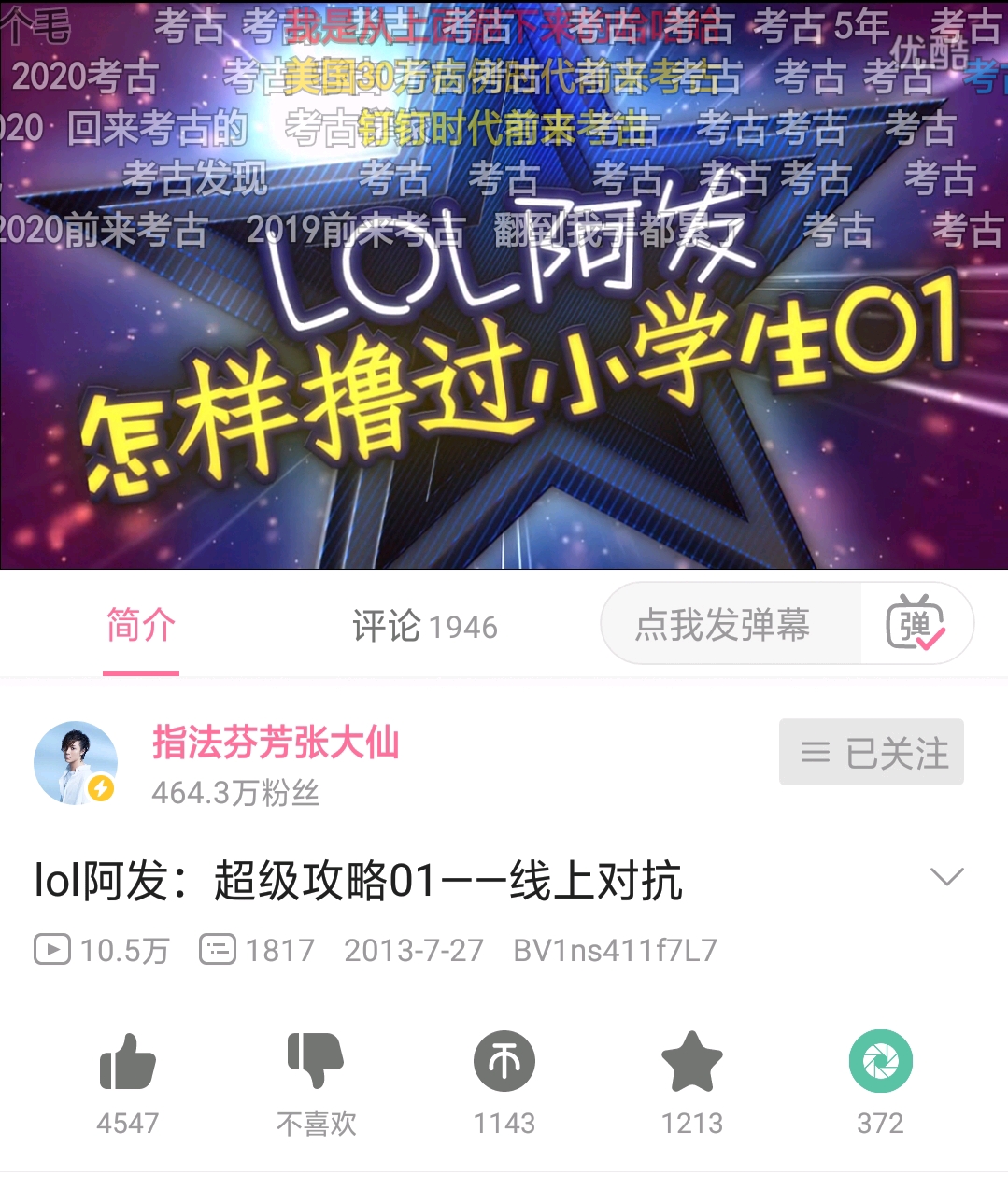Image resolution: width=1008 pixels, height=1203 pixels.
Task: Share the video via green icon
Action: click(880, 1063)
